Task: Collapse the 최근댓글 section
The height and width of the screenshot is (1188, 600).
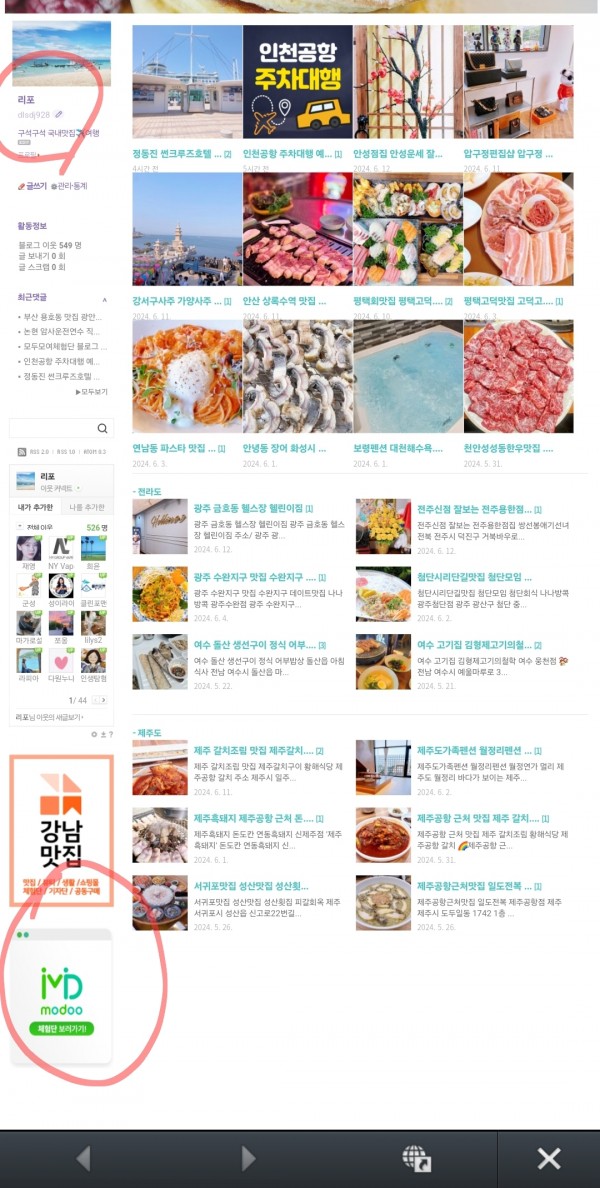Action: (104, 299)
